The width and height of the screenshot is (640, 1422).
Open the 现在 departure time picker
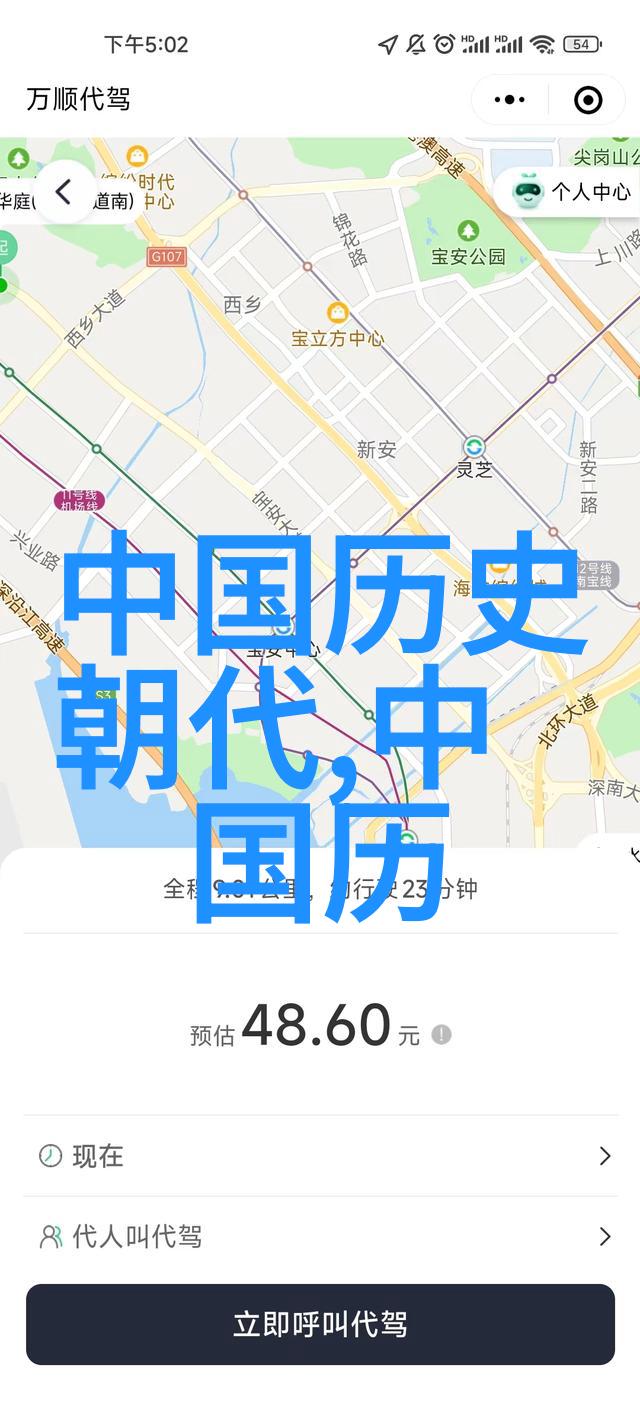pos(320,1156)
